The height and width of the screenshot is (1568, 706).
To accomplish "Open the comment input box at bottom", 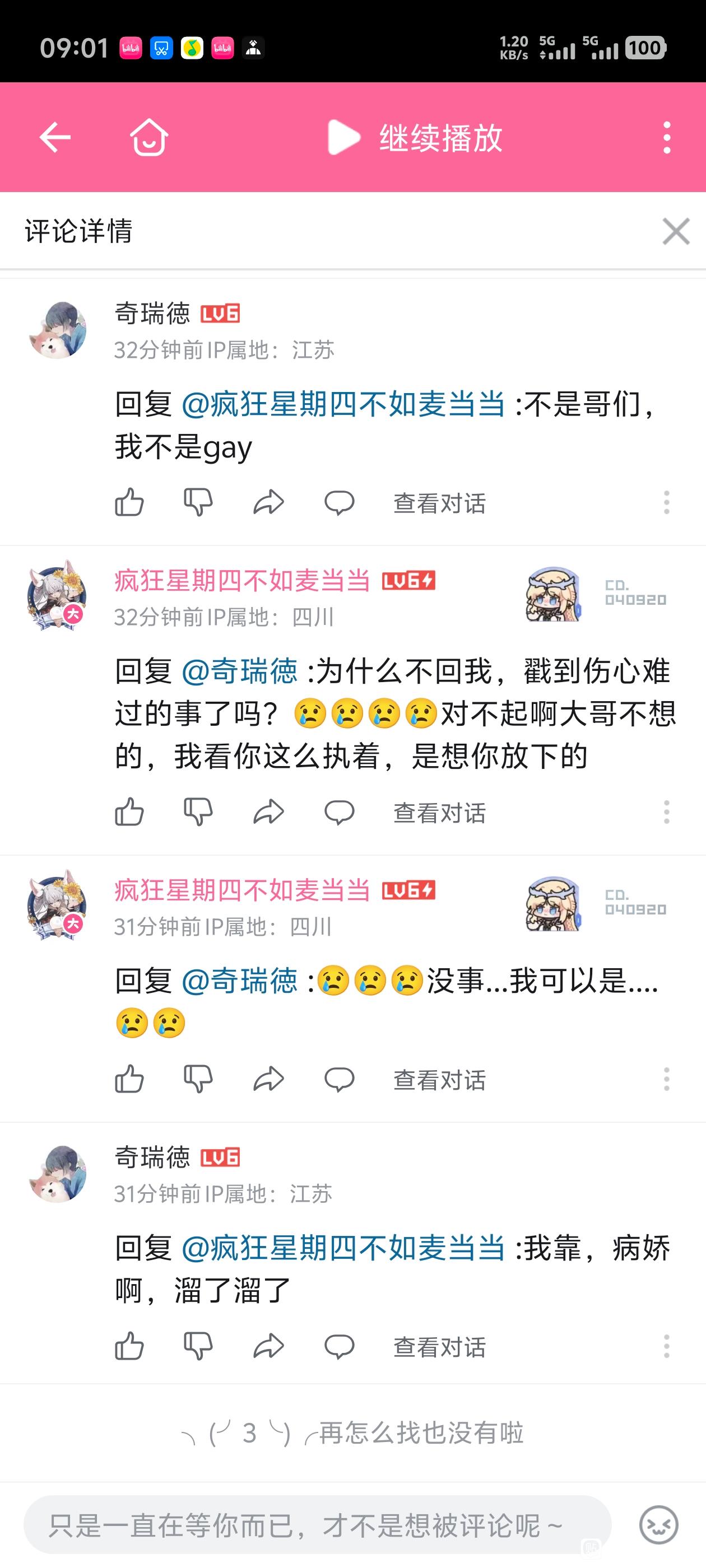I will 317,1525.
